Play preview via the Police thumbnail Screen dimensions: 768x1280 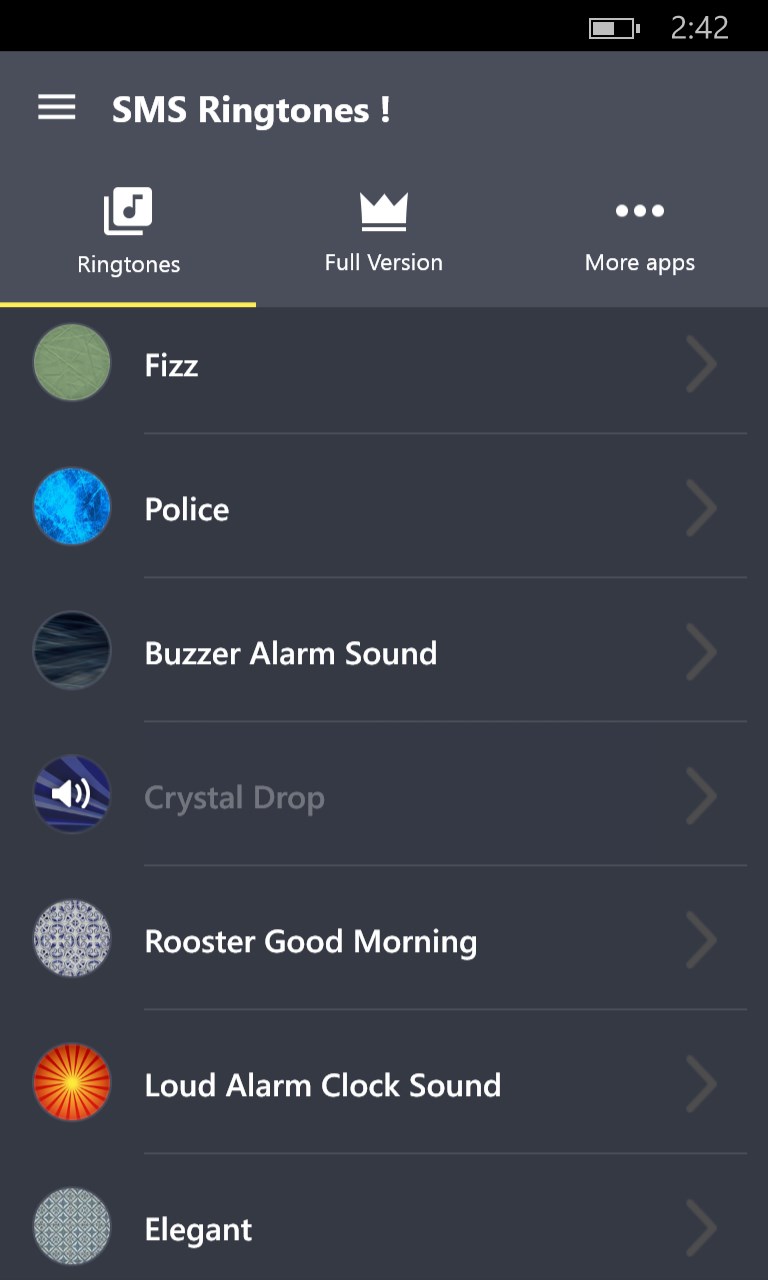point(72,507)
